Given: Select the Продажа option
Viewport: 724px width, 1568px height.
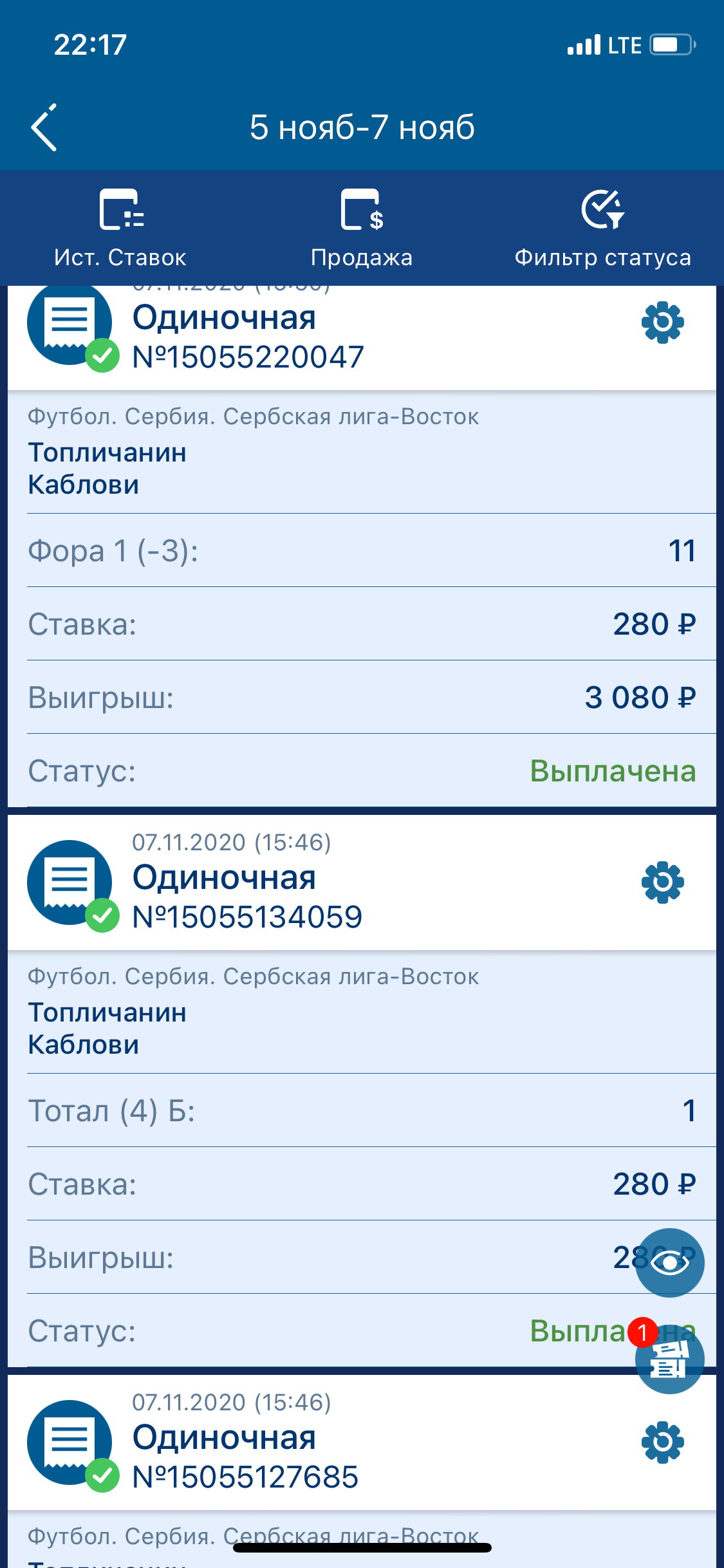Looking at the screenshot, I should [362, 228].
